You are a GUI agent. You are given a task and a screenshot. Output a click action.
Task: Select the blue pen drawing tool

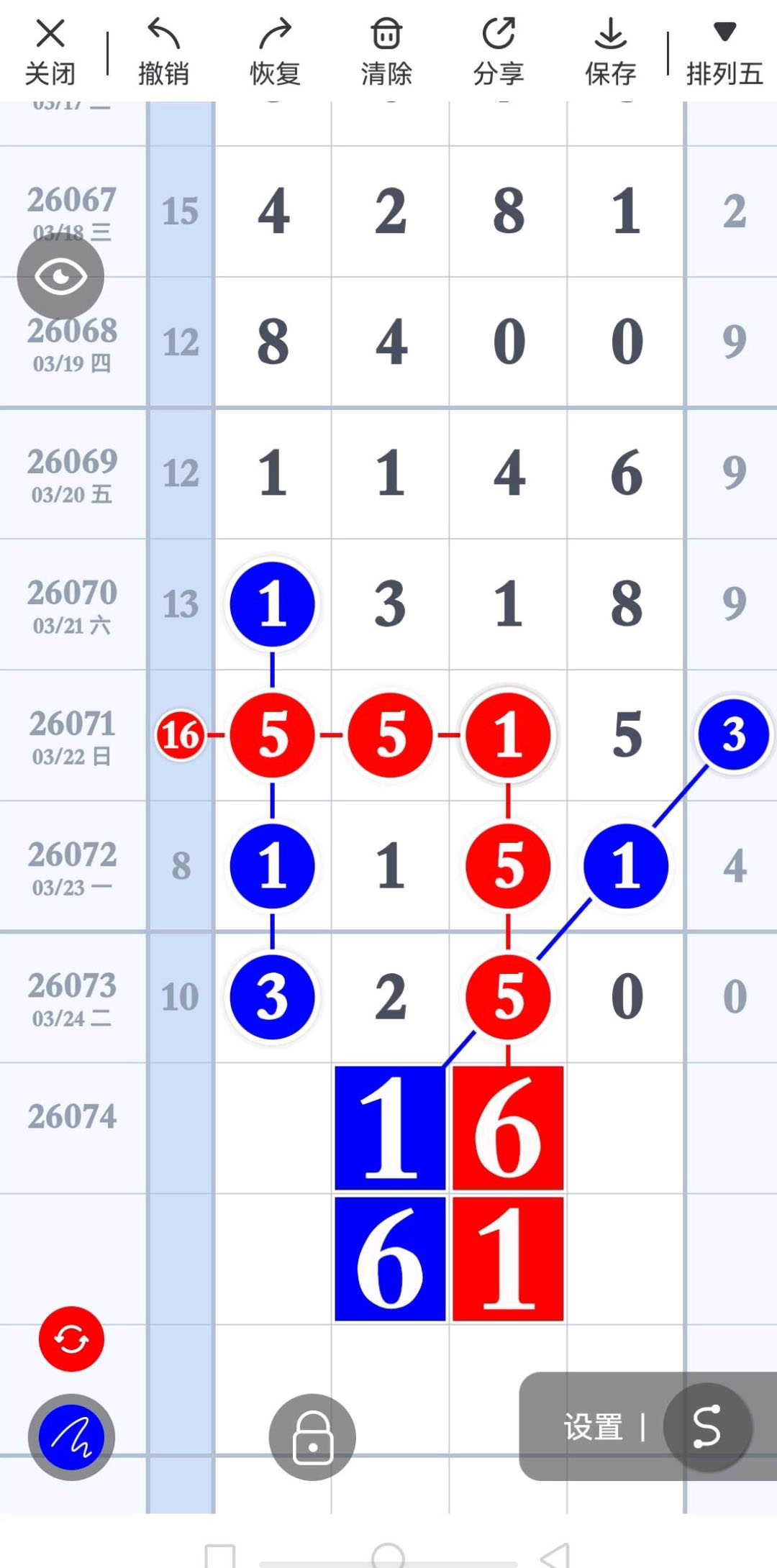pyautogui.click(x=71, y=1438)
